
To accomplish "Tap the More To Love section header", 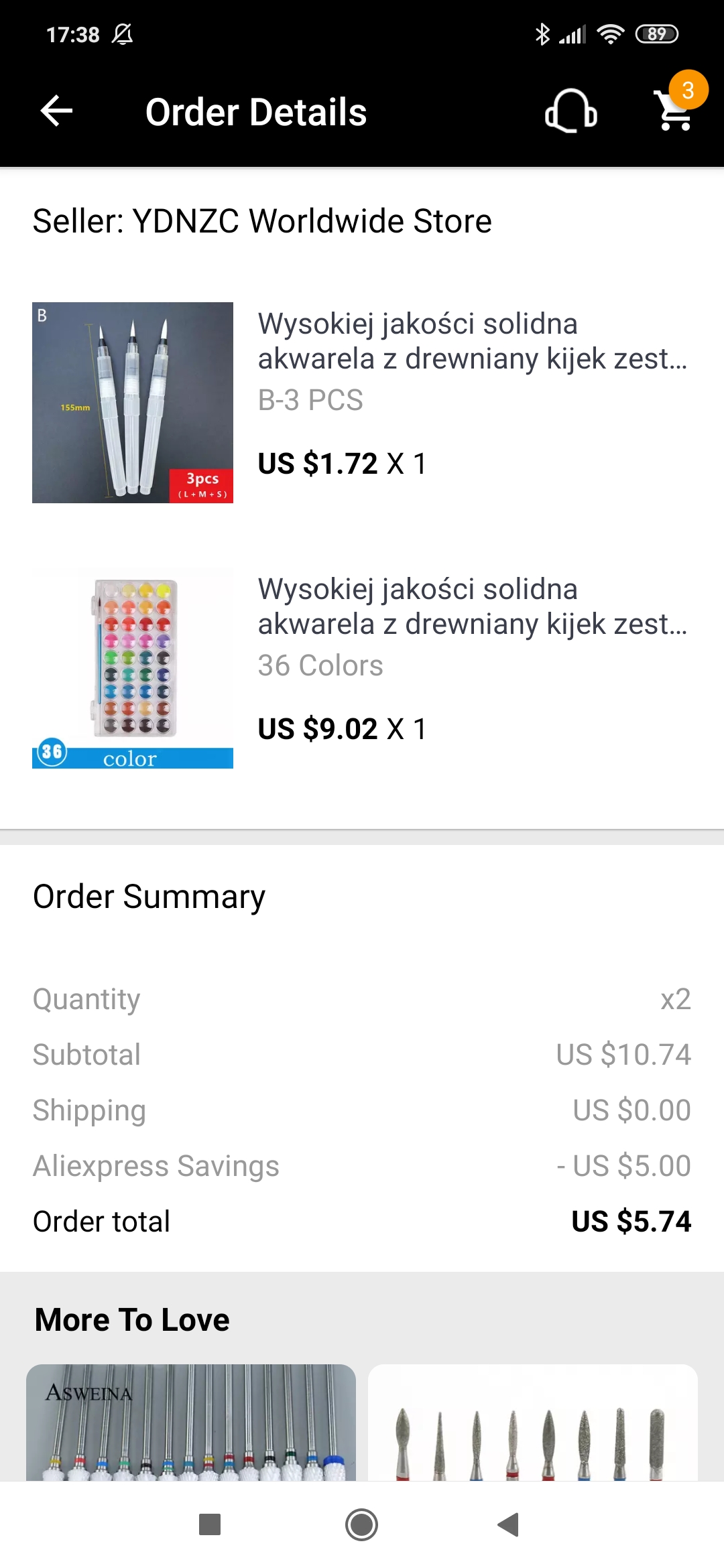I will [x=132, y=1319].
